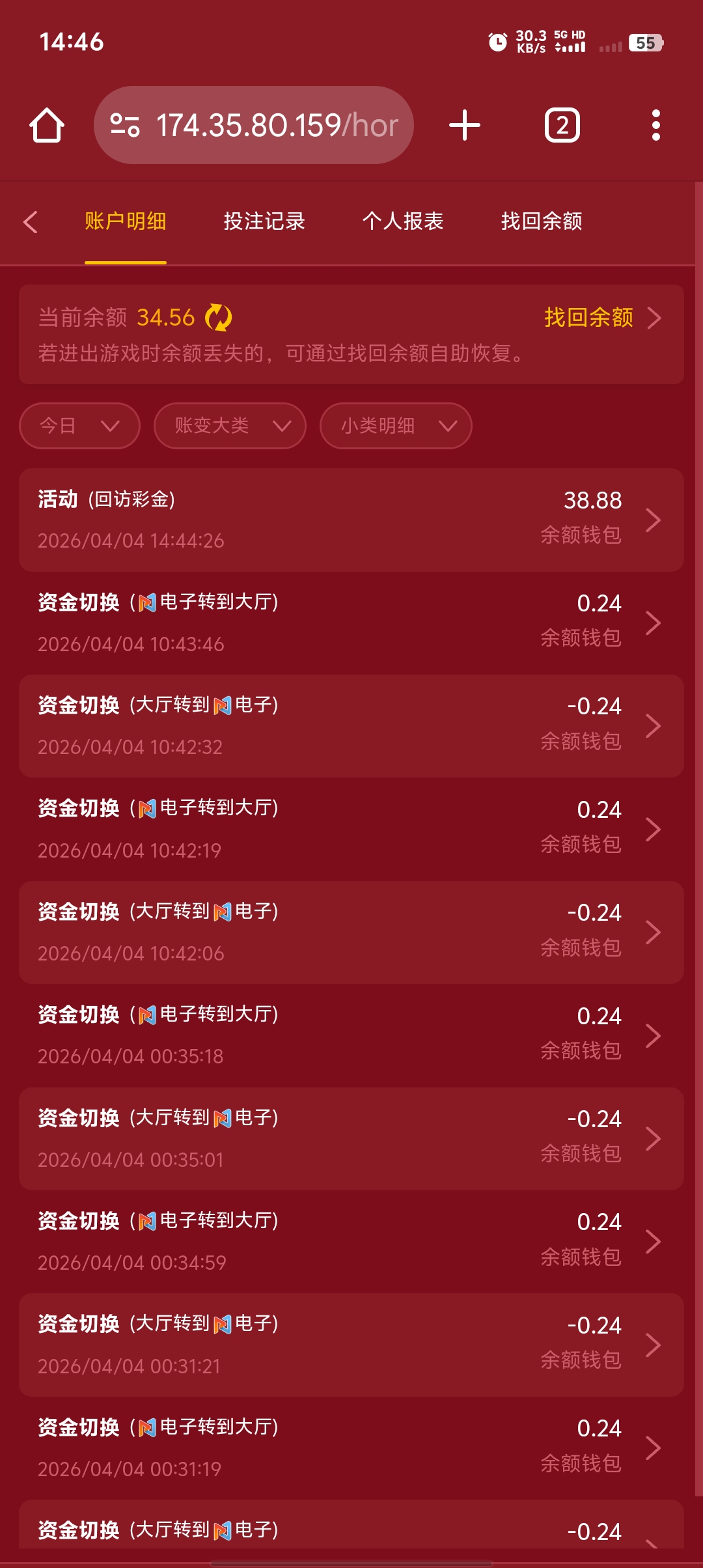Go back with the top-left arrow
This screenshot has height=1568, width=703.
pyautogui.click(x=31, y=222)
